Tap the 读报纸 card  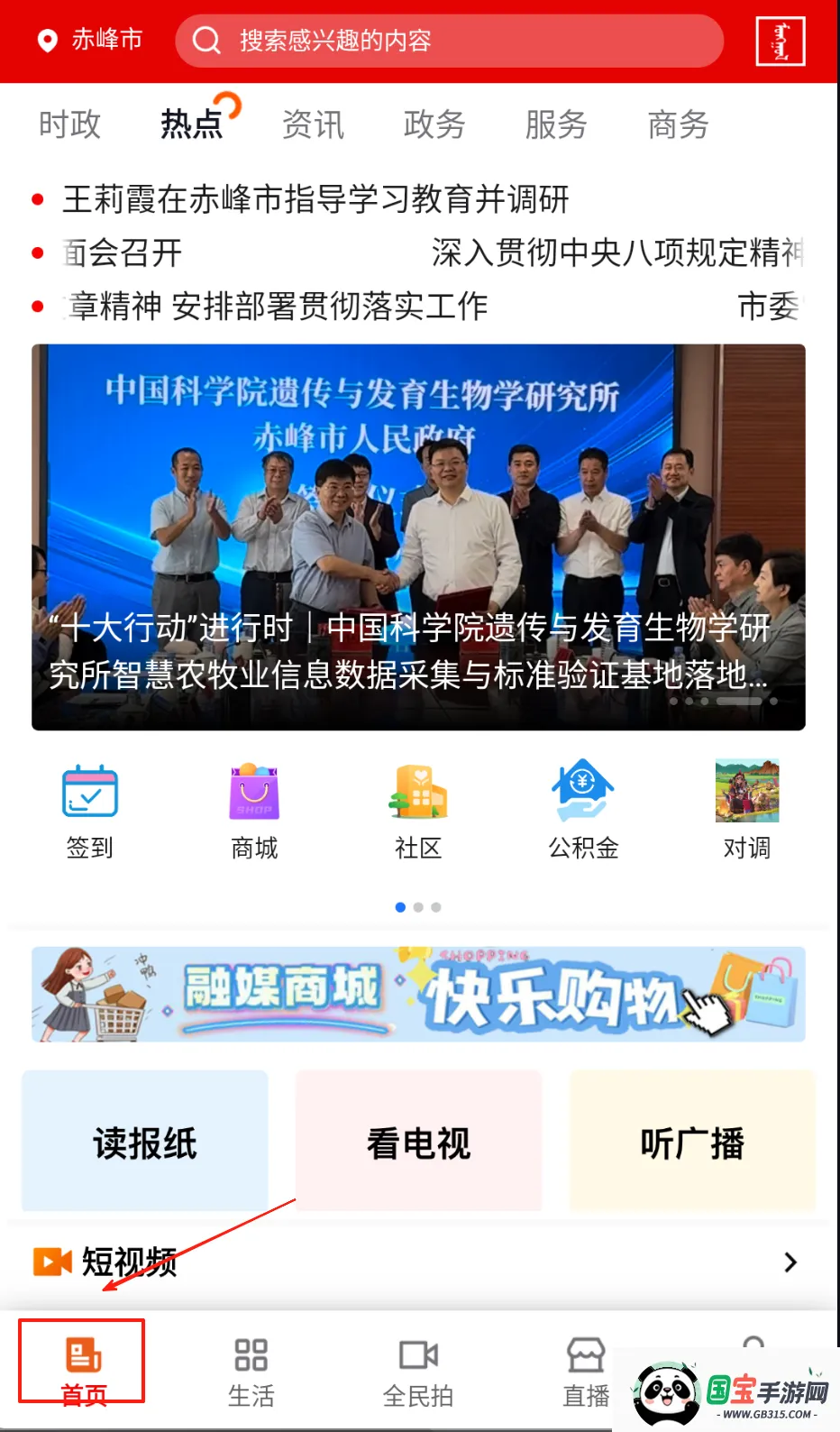tap(145, 1142)
